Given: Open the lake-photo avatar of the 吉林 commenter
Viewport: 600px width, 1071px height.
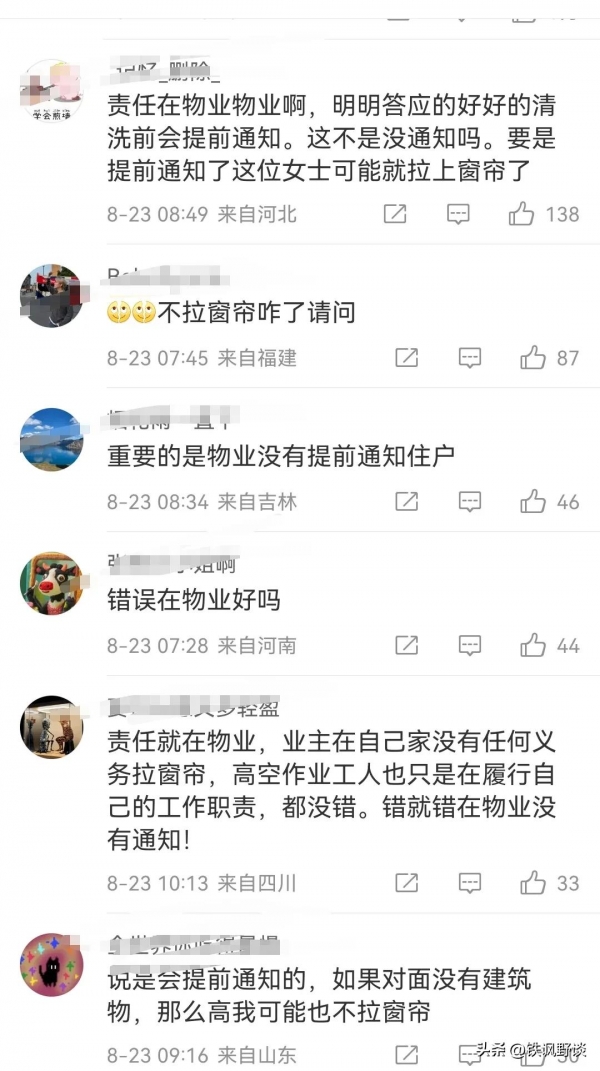Looking at the screenshot, I should [51, 440].
